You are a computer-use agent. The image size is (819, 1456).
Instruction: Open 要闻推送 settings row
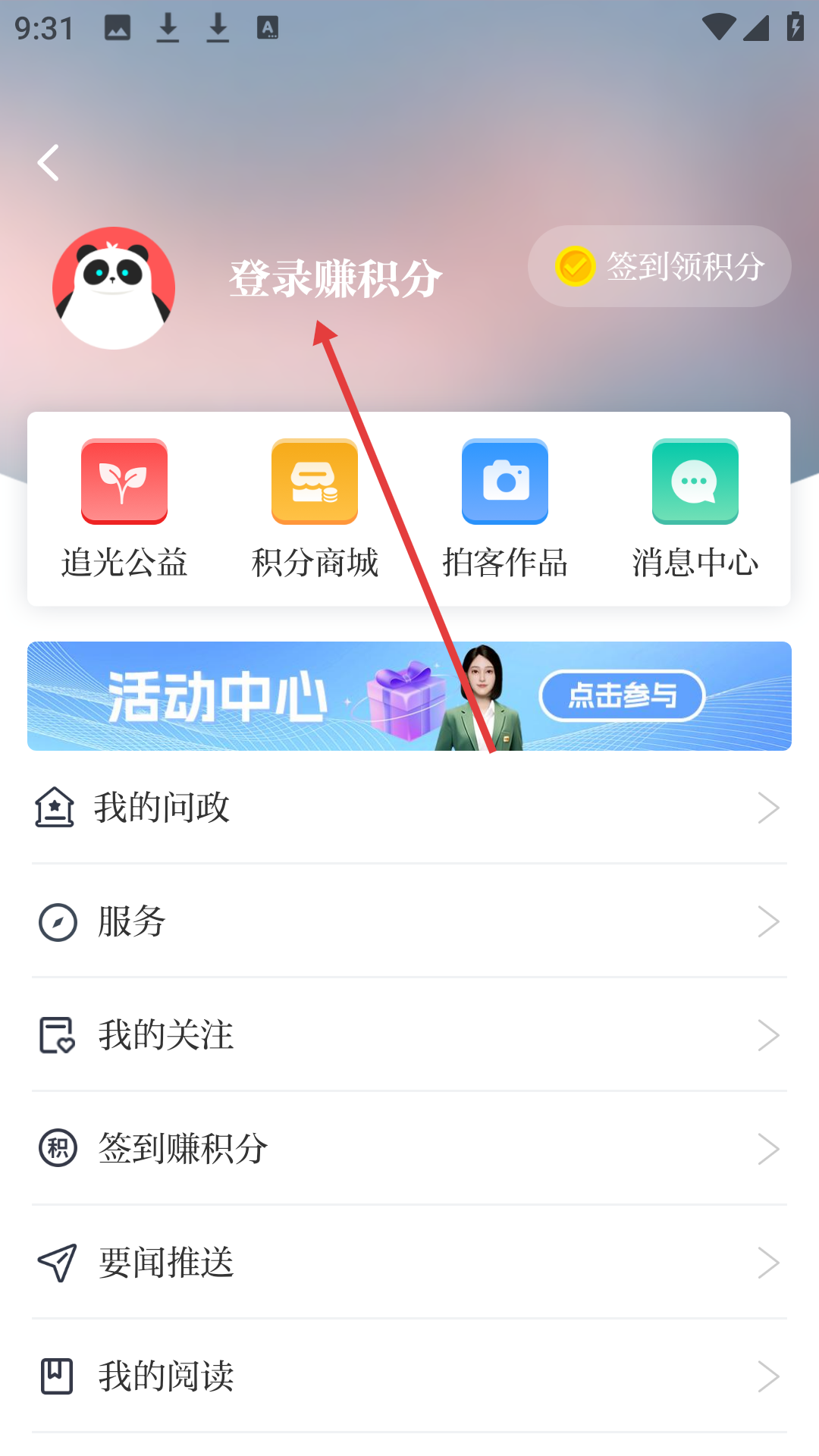(409, 1263)
